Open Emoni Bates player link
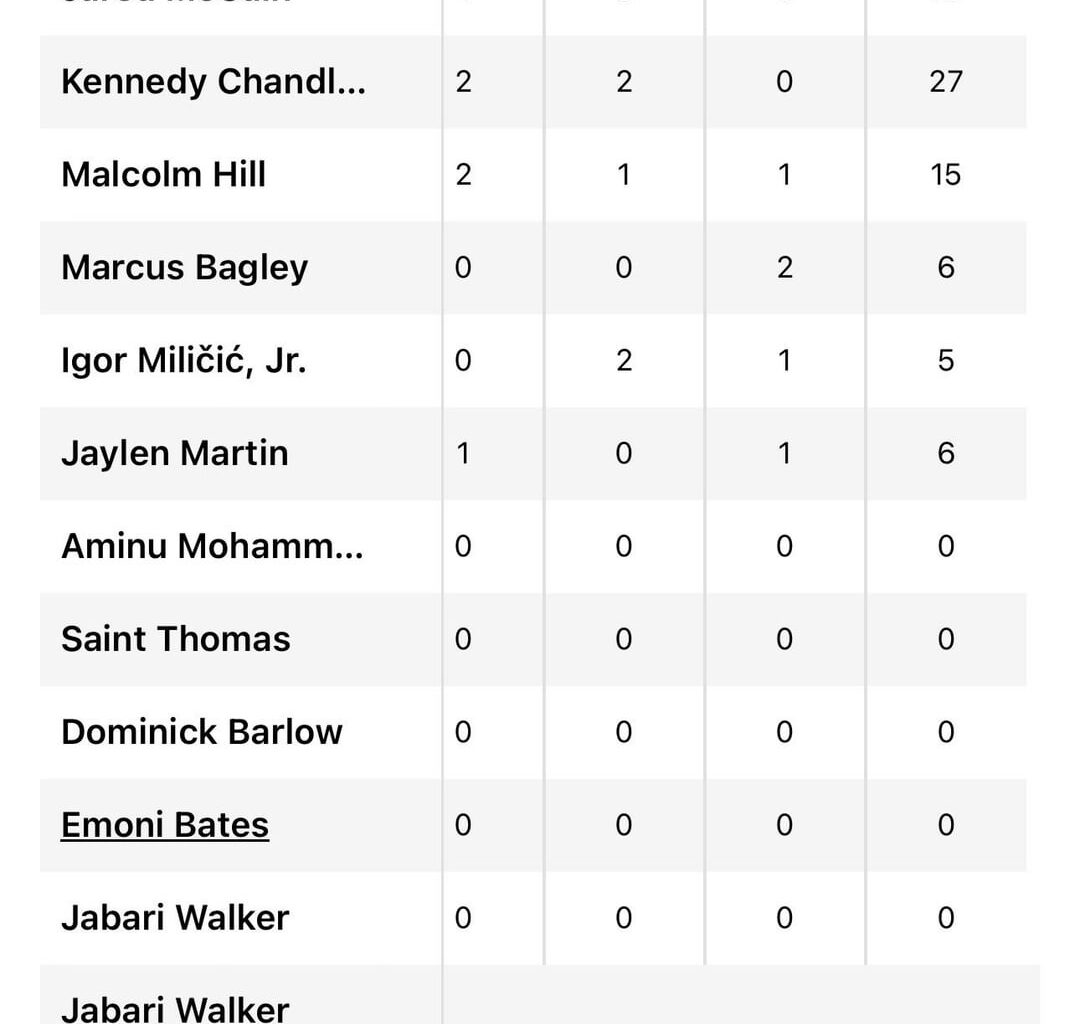Viewport: 1080px width, 1024px height. click(x=165, y=825)
